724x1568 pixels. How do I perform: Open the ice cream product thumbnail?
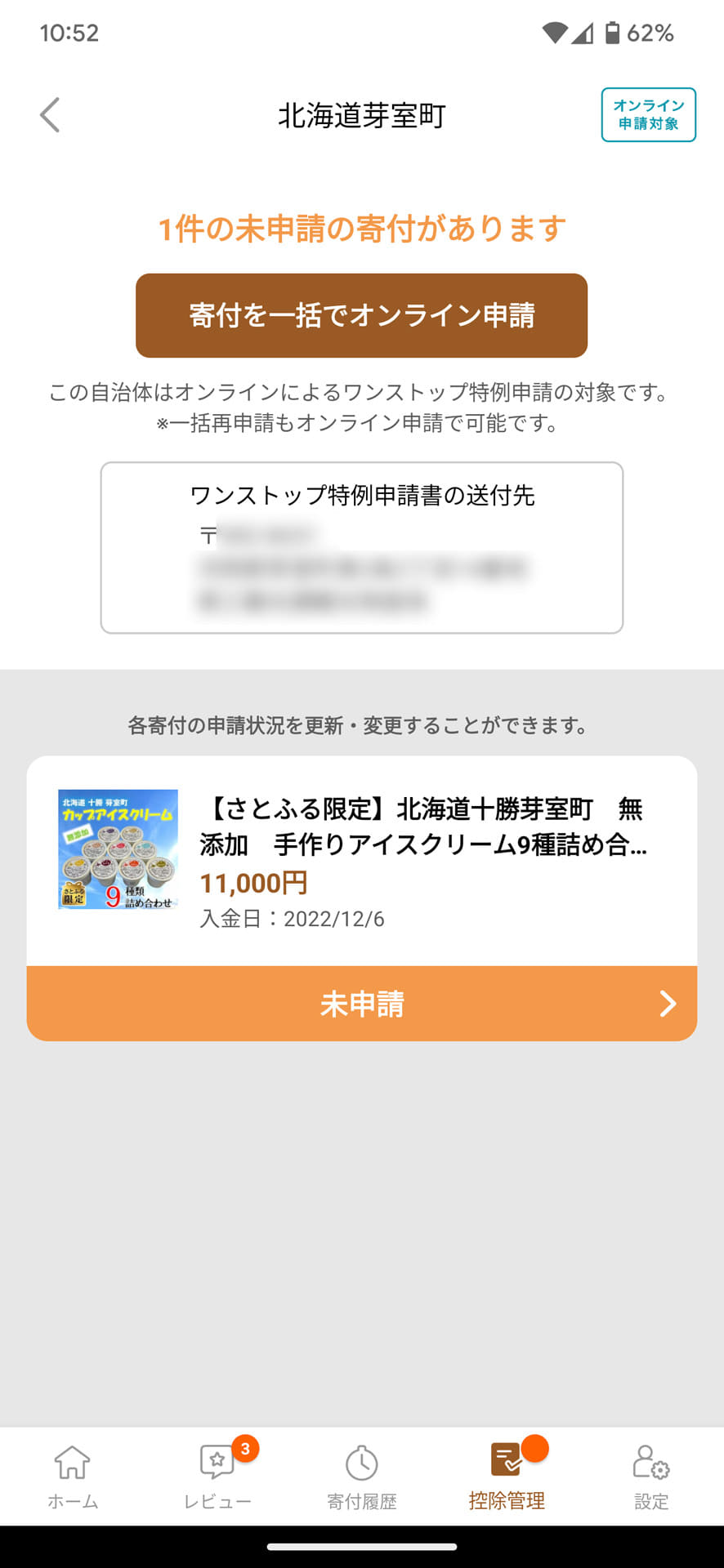[117, 847]
